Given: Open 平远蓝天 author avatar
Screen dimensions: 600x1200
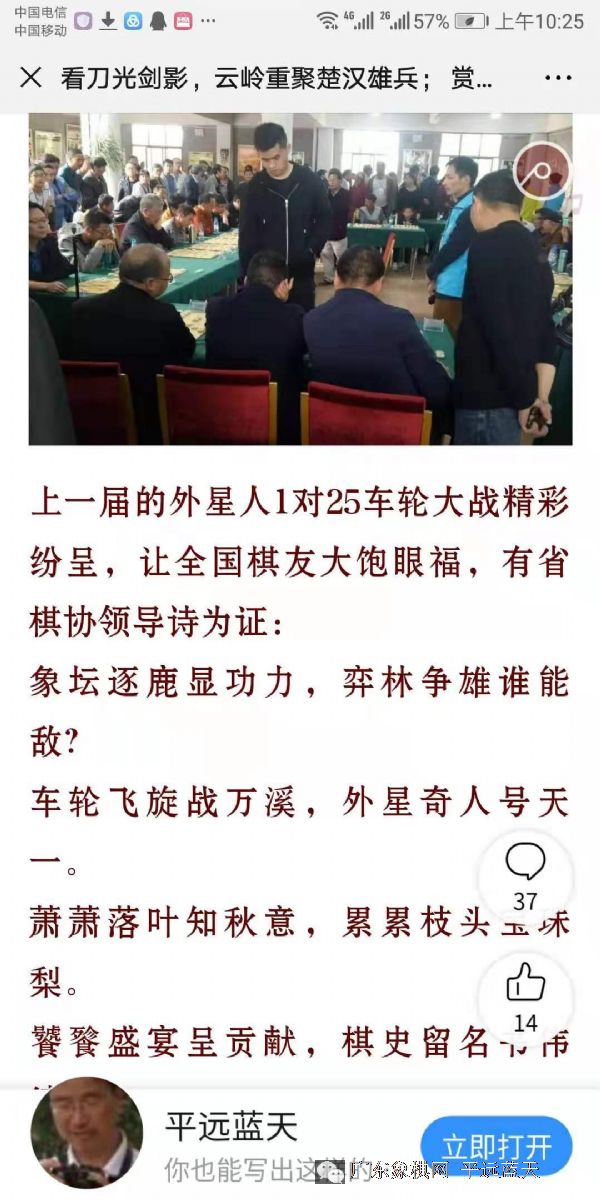Looking at the screenshot, I should tap(87, 1132).
